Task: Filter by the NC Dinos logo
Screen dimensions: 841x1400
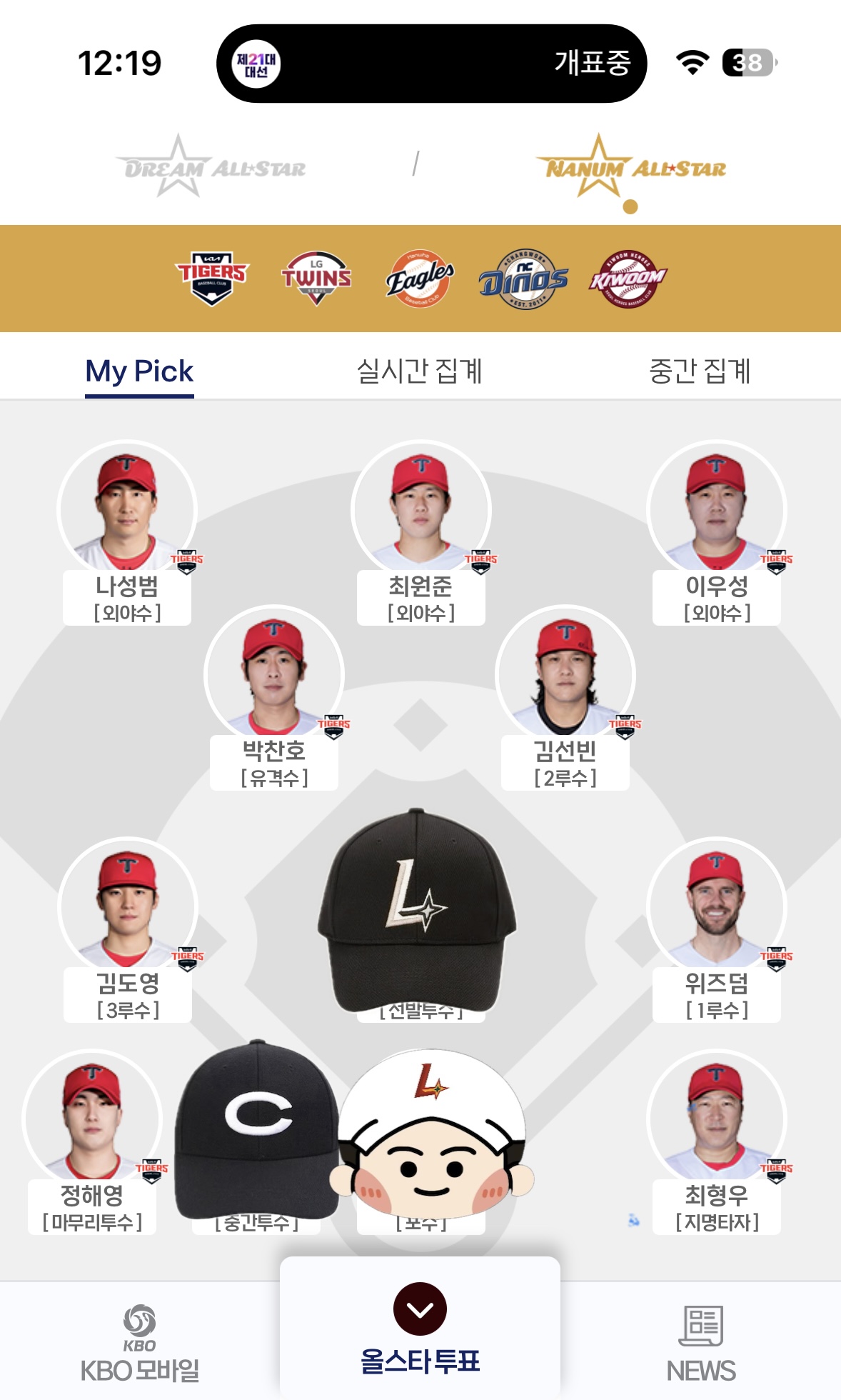Action: [523, 279]
